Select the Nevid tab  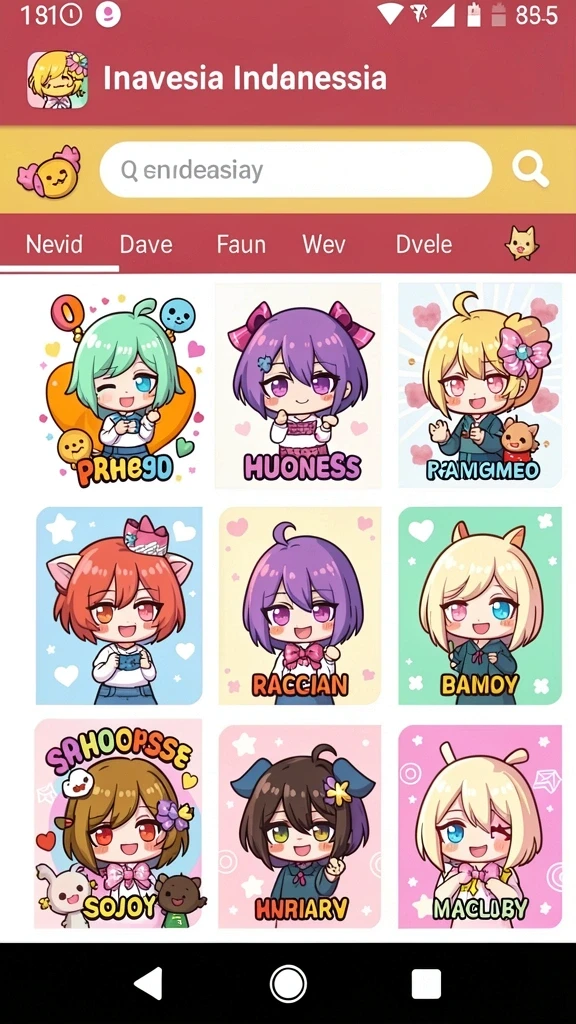55,245
